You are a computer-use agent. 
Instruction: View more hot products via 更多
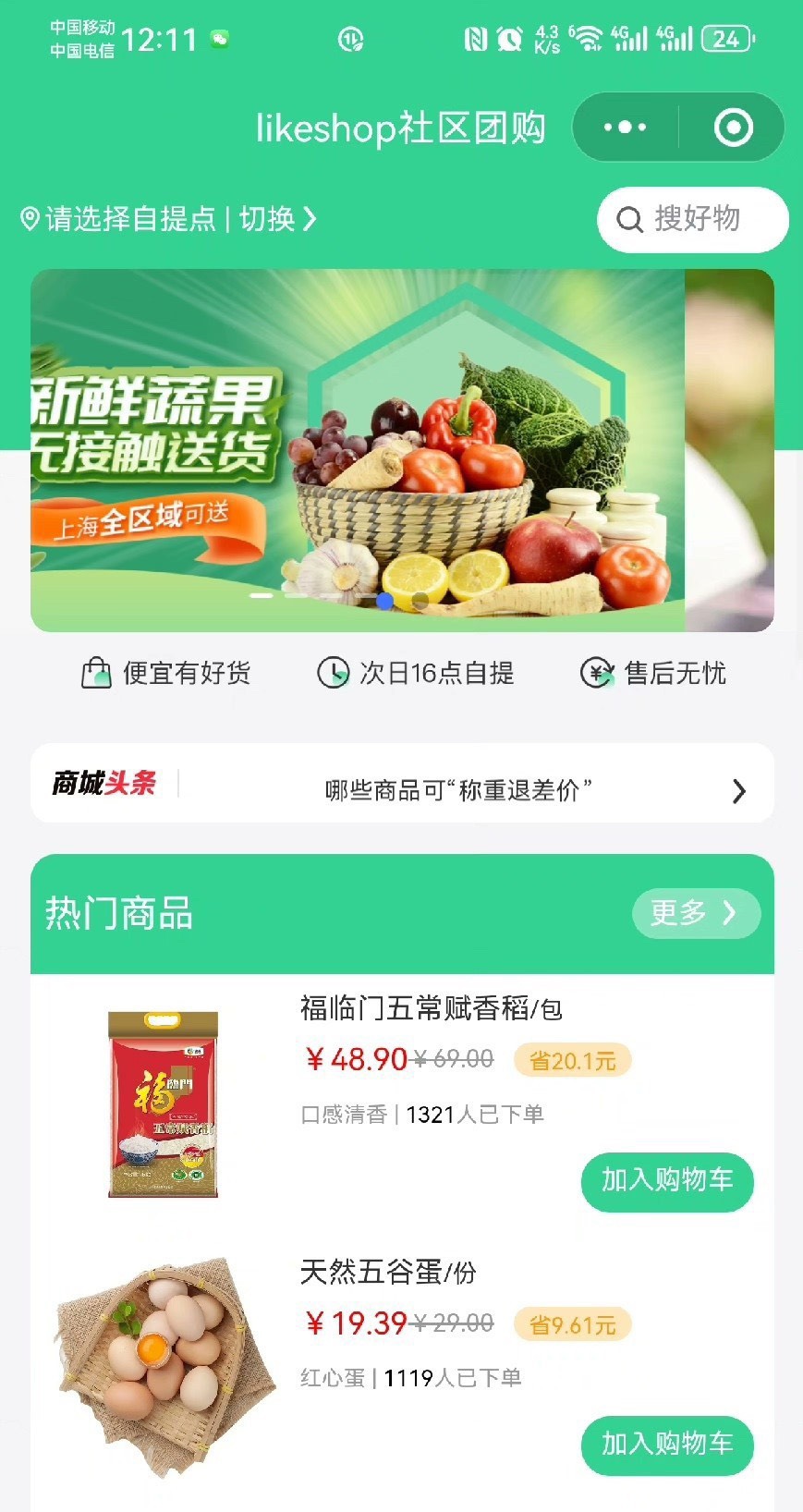[695, 913]
